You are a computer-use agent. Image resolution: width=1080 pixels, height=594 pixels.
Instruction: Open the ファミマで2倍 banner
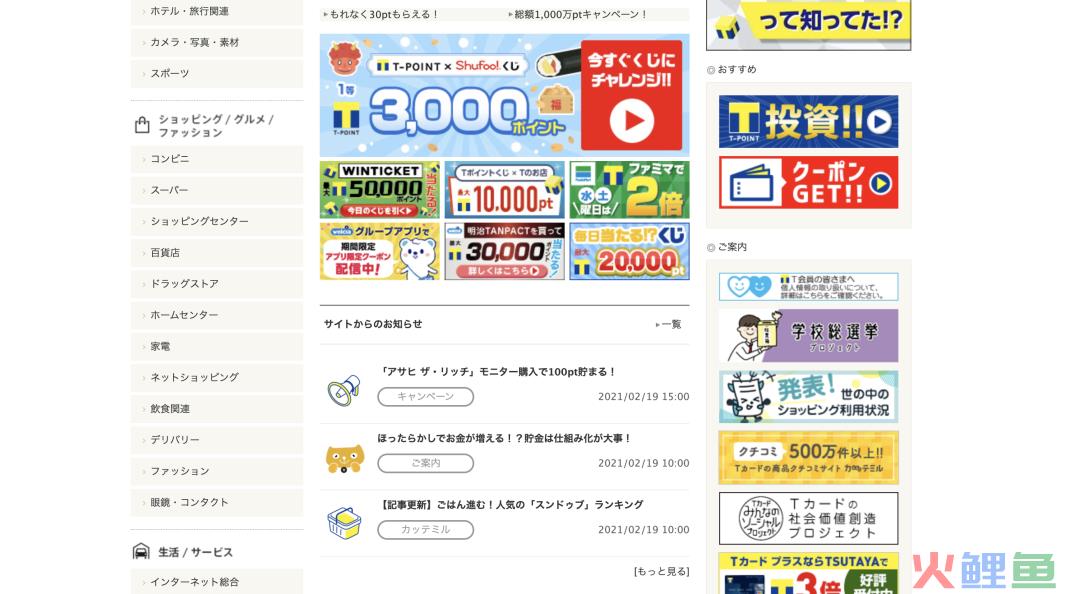click(x=629, y=190)
